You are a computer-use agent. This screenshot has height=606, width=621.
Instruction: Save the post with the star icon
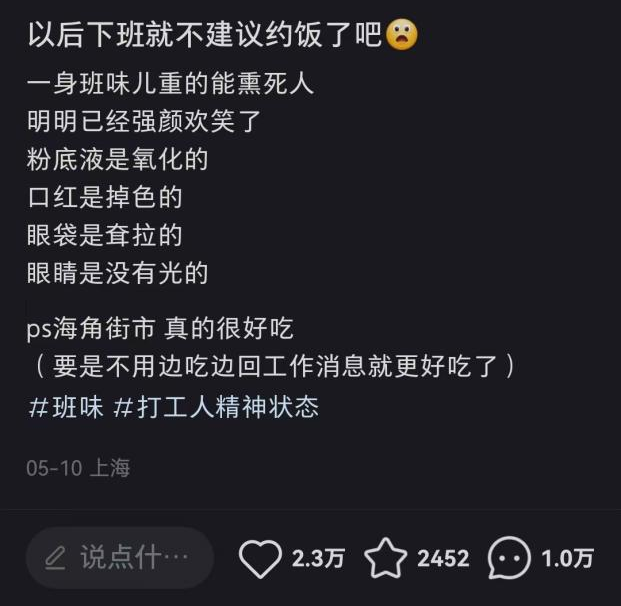coord(385,558)
